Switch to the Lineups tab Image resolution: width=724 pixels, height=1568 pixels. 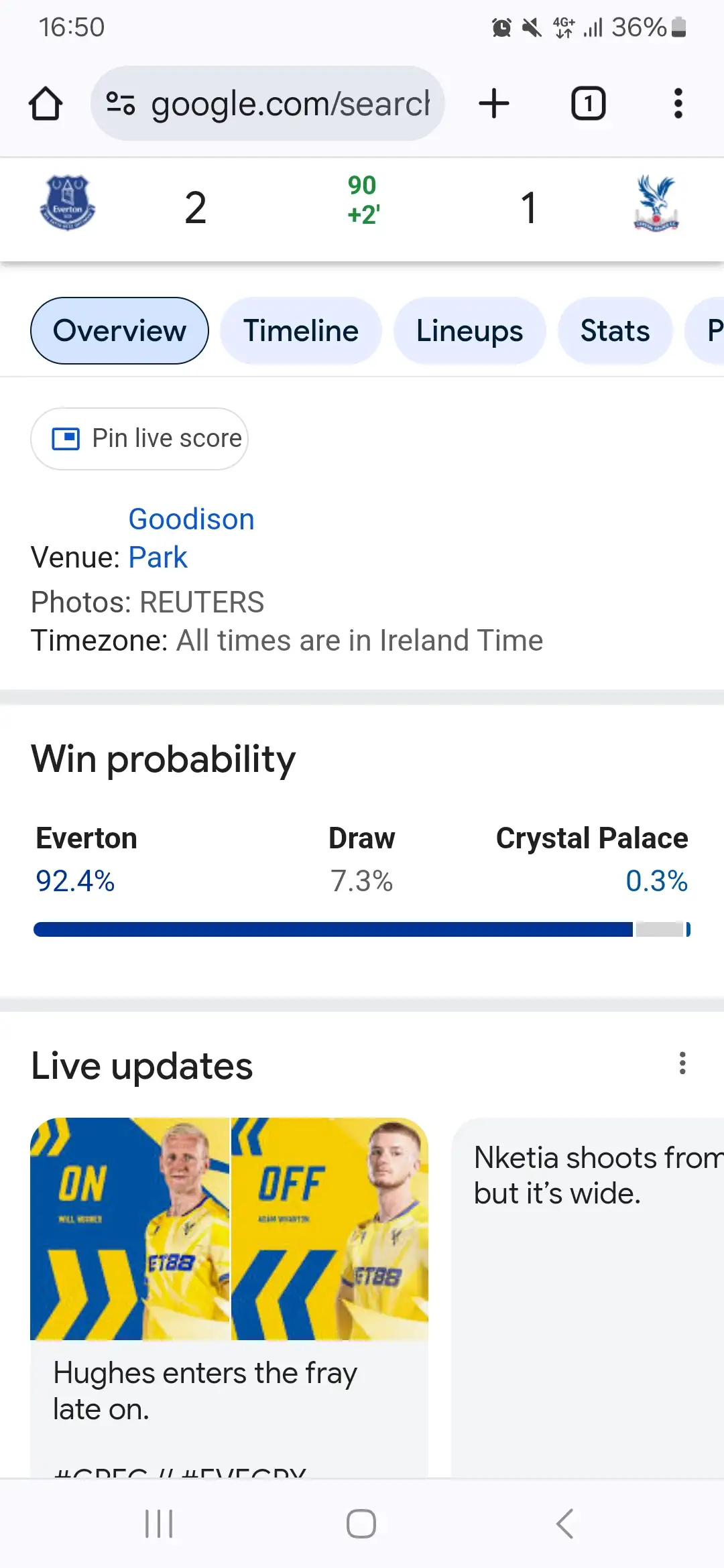[x=469, y=331]
